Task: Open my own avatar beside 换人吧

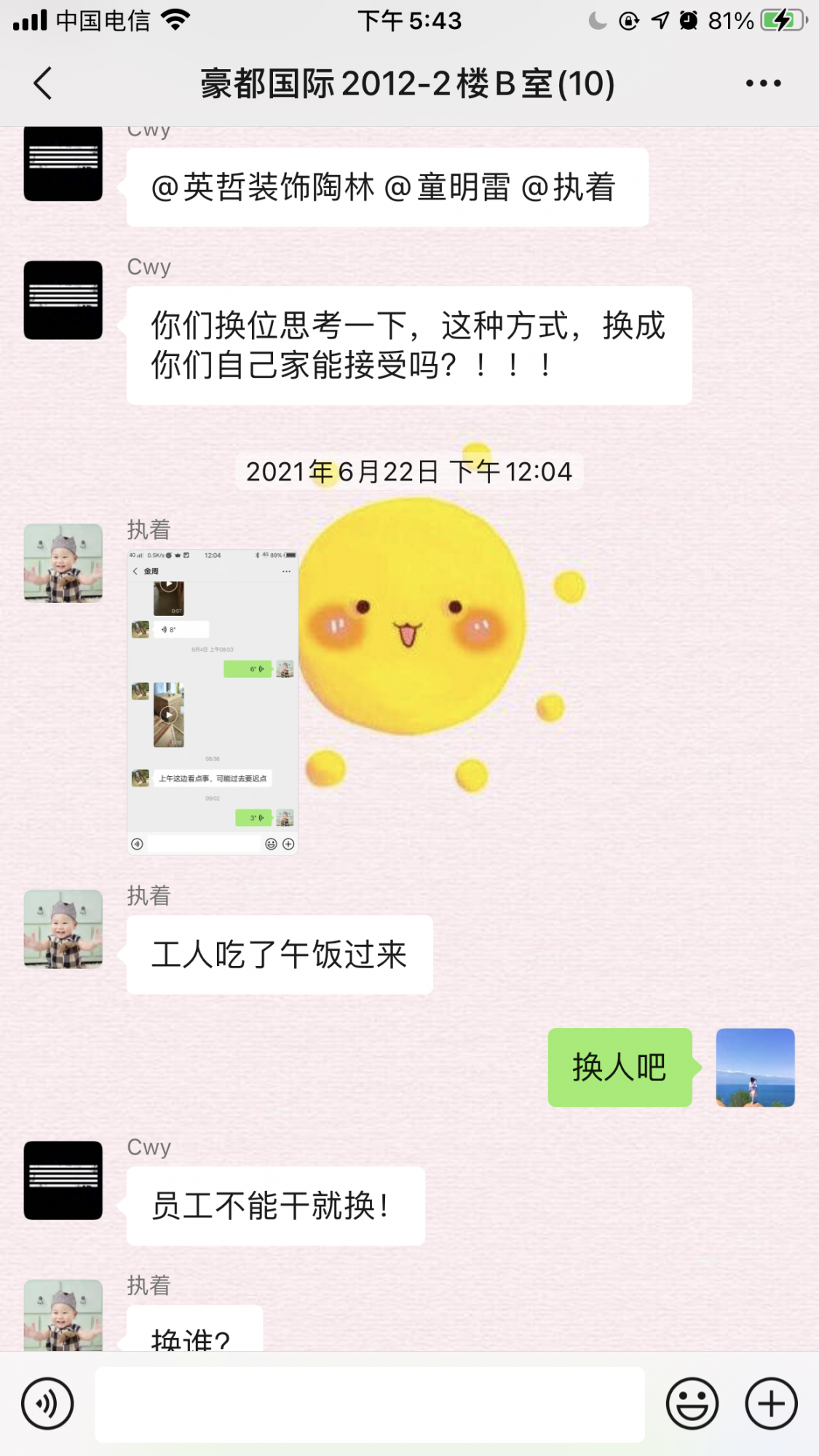Action: 755,1067
